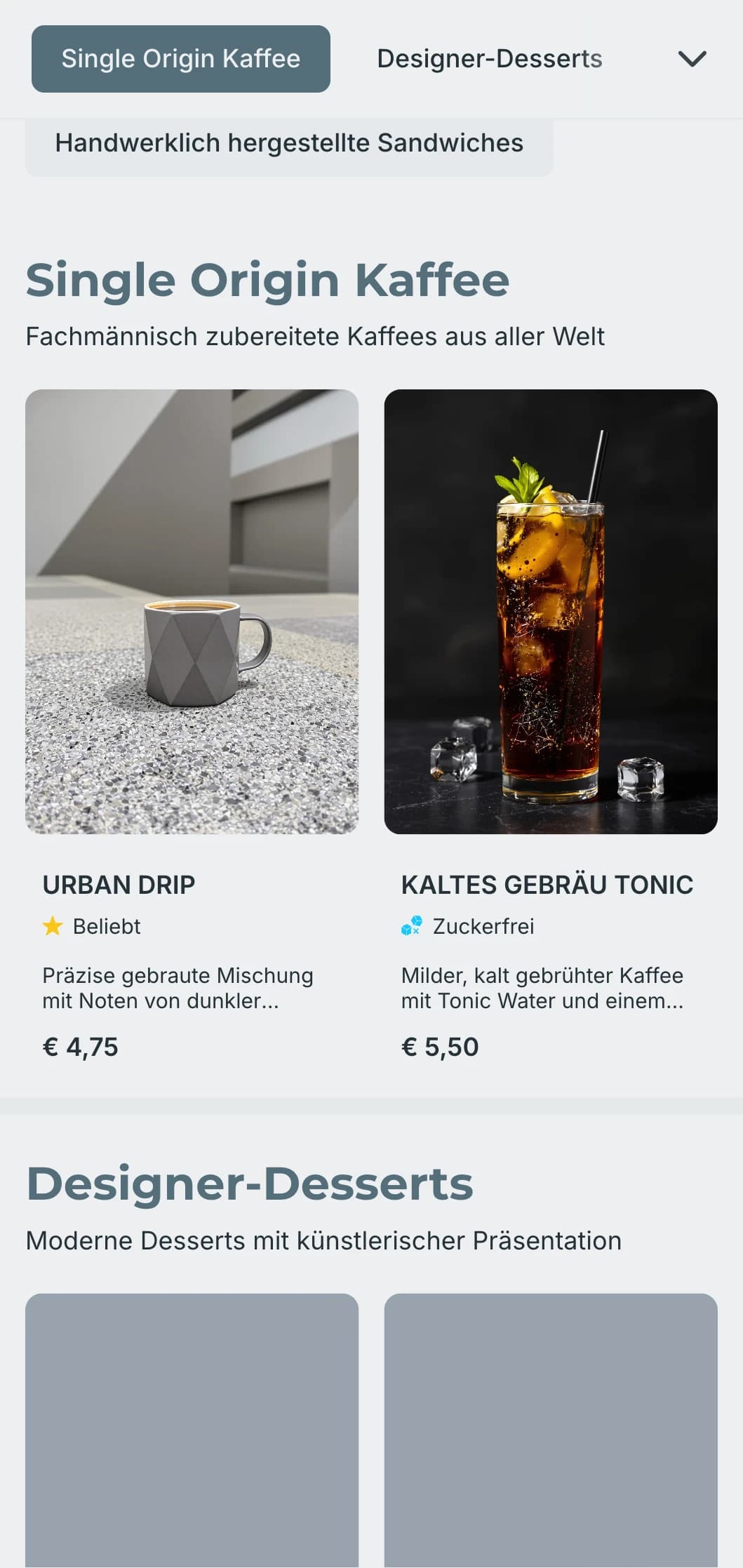Click the Zuckerfrei label
Viewport: 743px width, 1568px height.
click(483, 926)
